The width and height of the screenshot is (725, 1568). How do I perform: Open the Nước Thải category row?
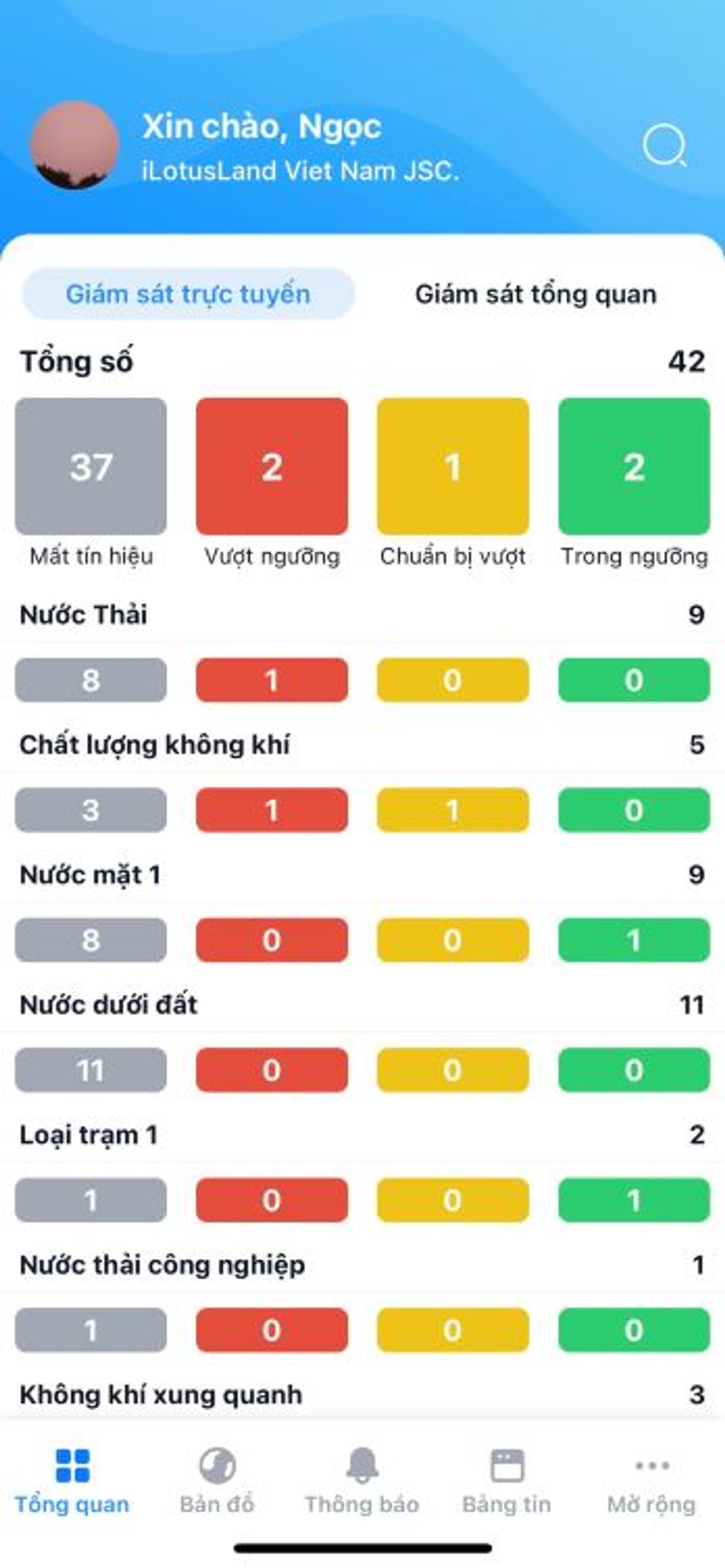(x=362, y=615)
